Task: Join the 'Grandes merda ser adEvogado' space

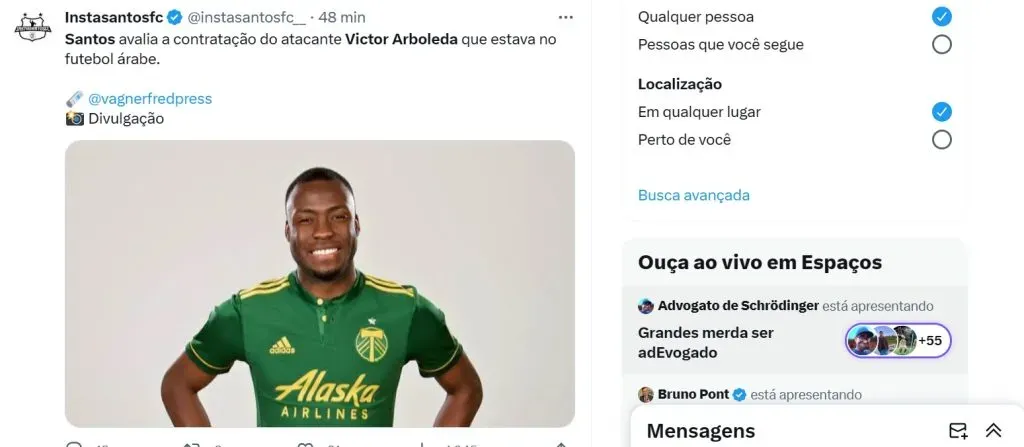Action: tap(794, 341)
